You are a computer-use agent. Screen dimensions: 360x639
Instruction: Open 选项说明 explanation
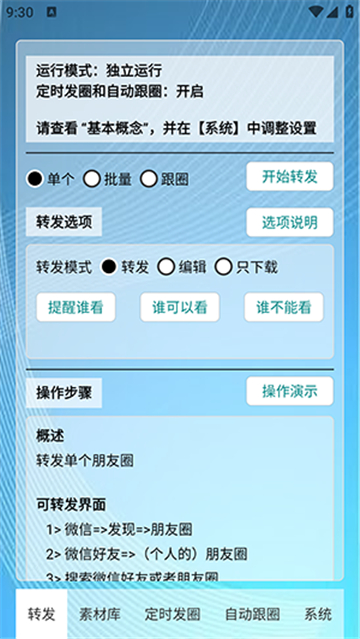tap(290, 222)
